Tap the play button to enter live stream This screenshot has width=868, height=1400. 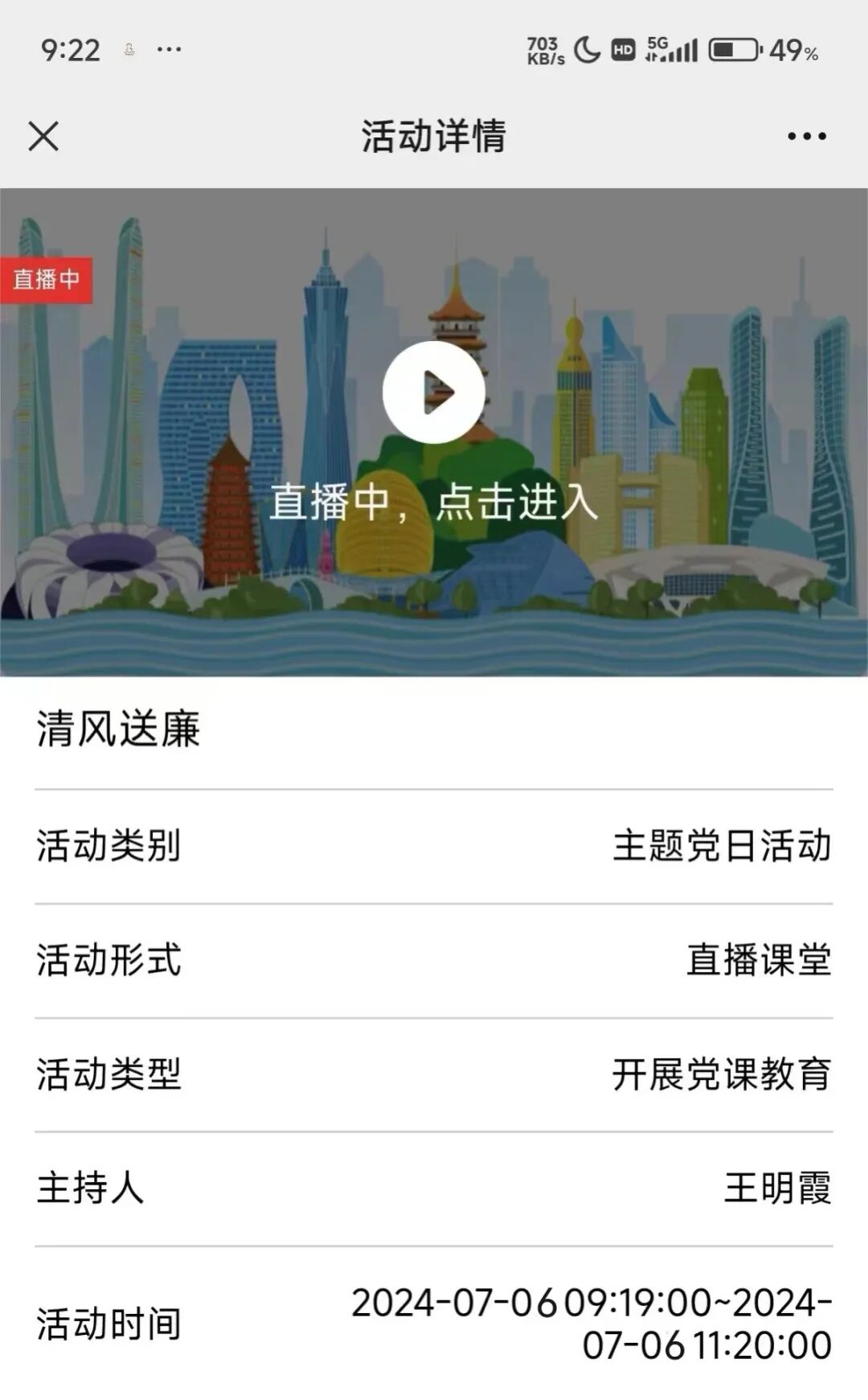(434, 392)
